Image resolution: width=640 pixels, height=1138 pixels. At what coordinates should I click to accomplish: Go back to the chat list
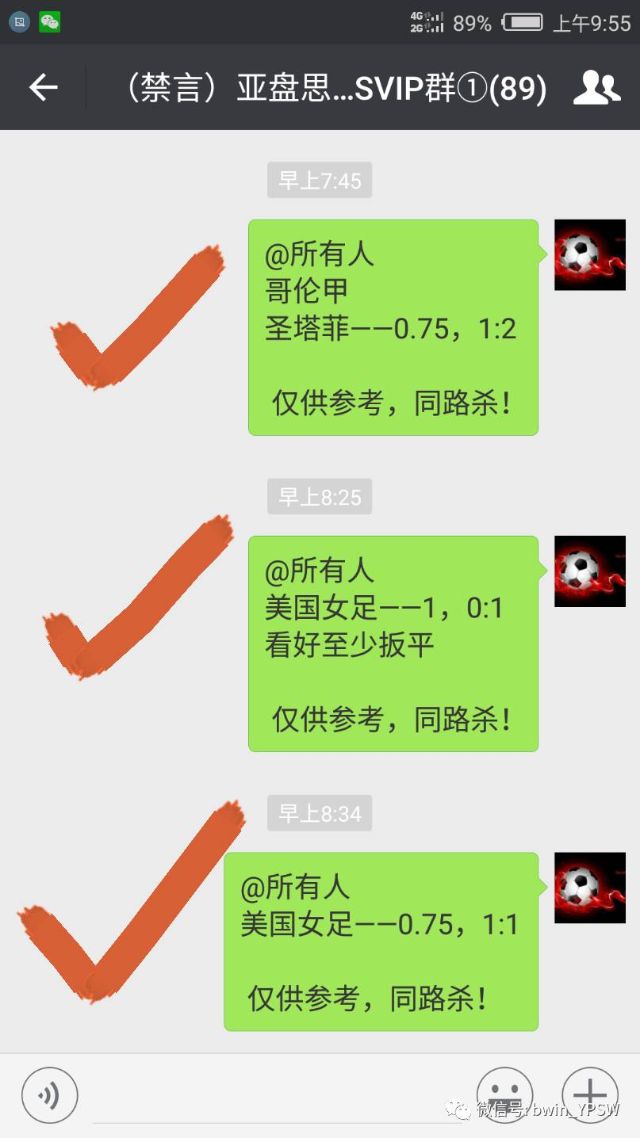43,88
